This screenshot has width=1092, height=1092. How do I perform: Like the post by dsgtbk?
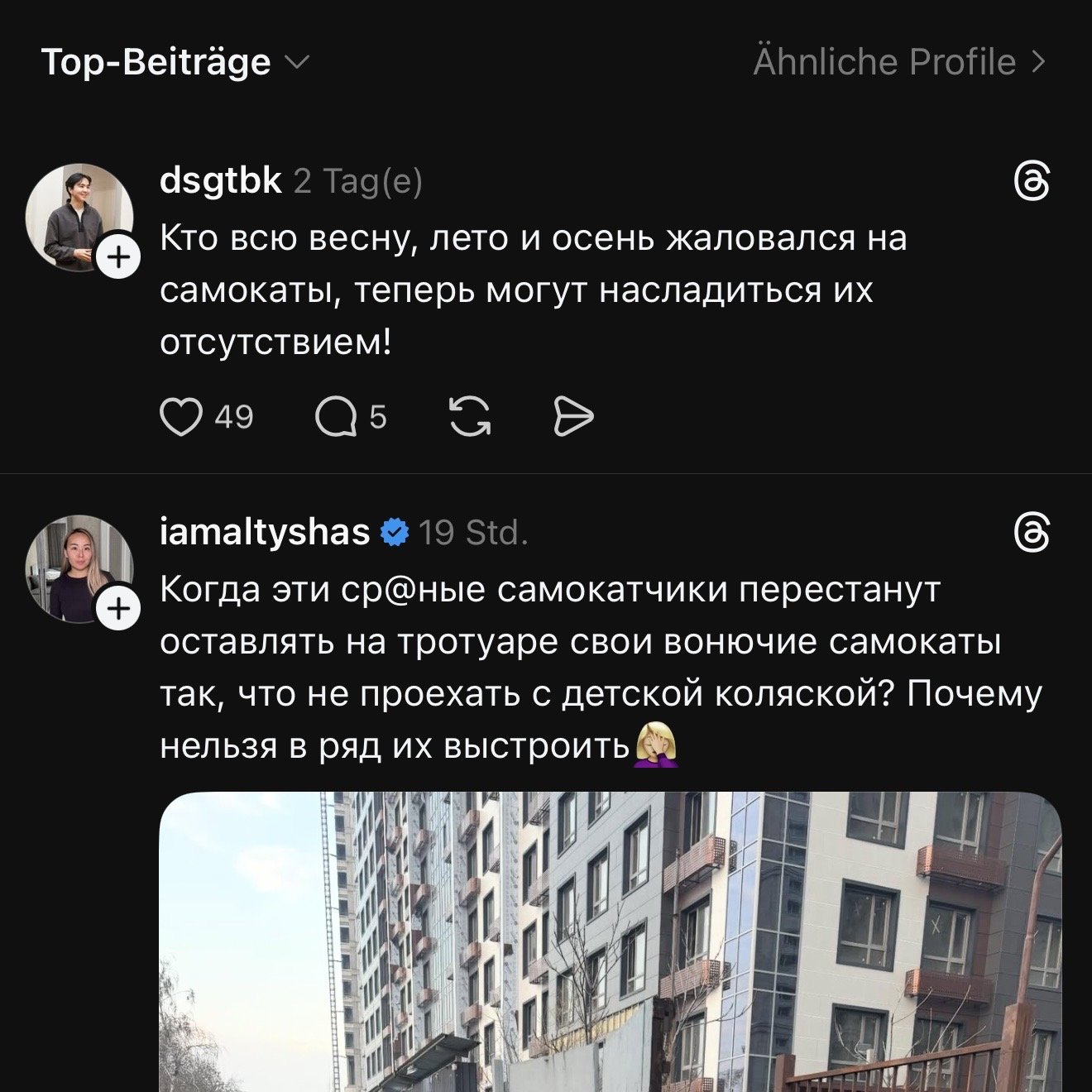coord(181,416)
